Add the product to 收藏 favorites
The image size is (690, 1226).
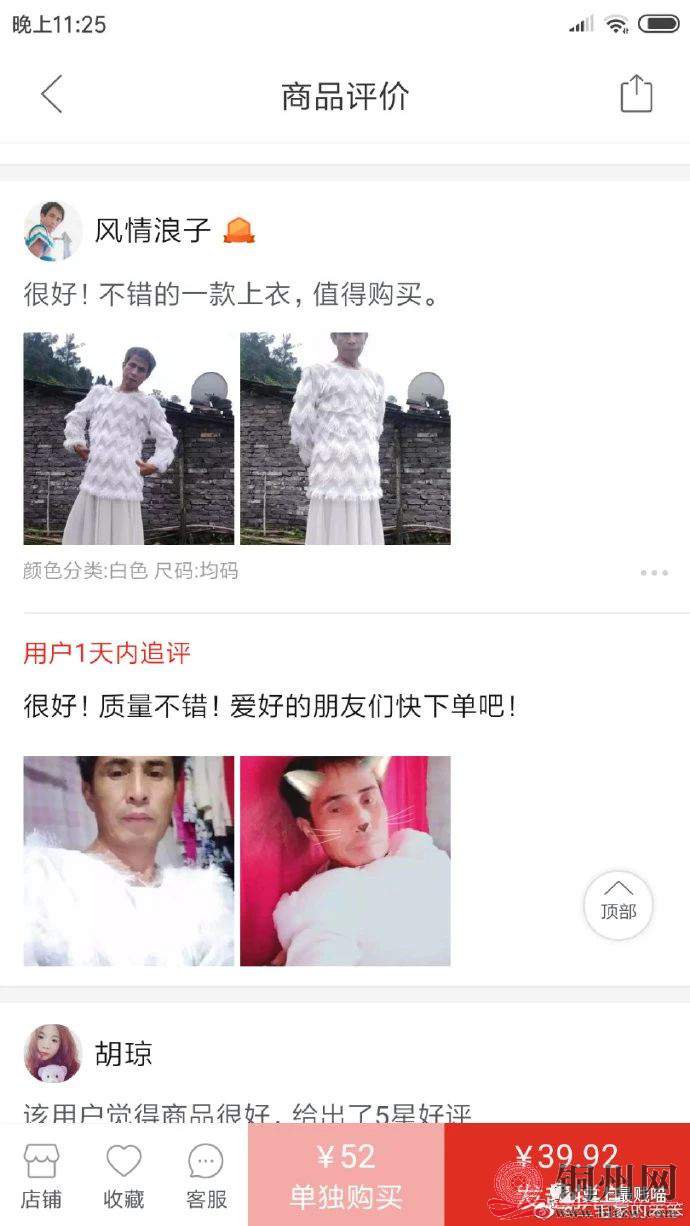[x=124, y=1176]
